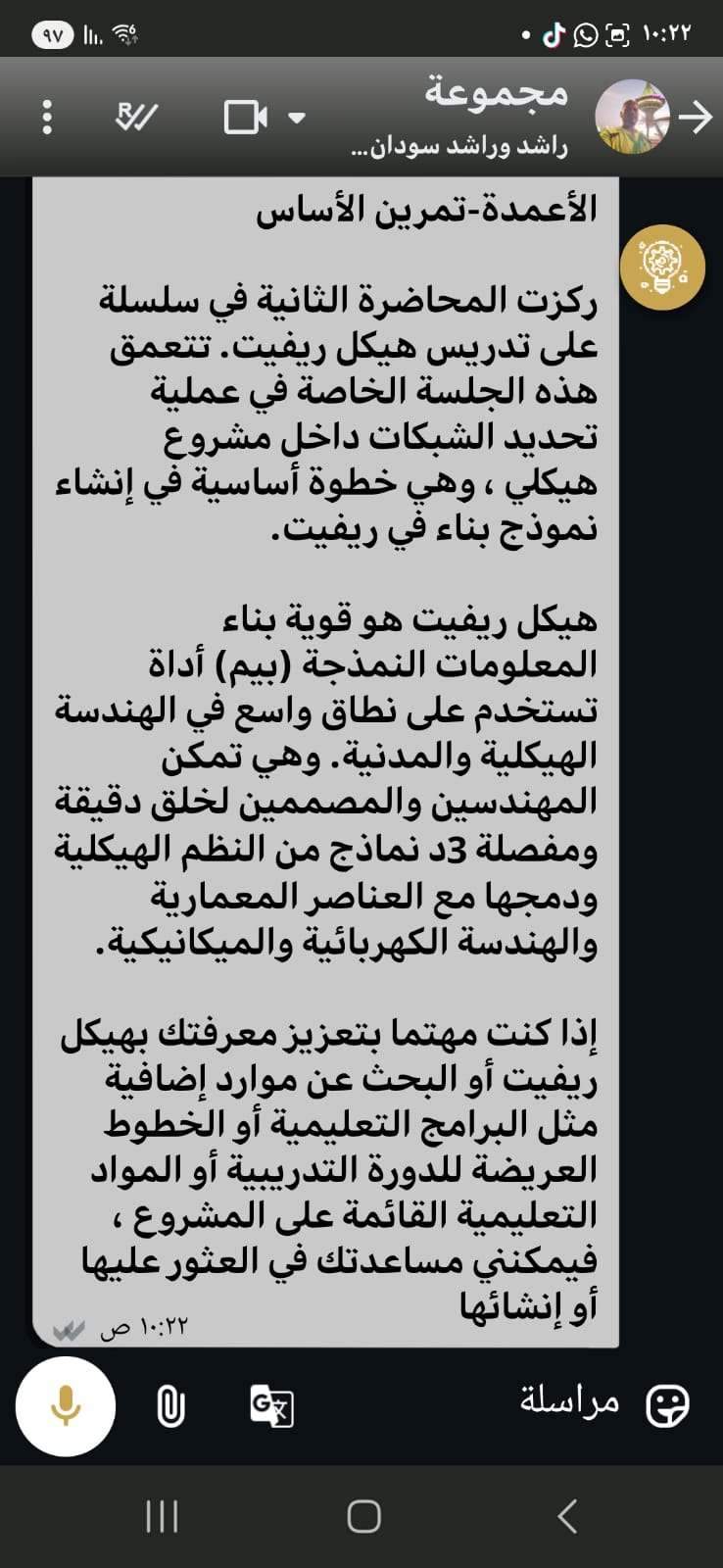Open the emoji sticker picker
This screenshot has width=723, height=1568.
click(668, 1405)
